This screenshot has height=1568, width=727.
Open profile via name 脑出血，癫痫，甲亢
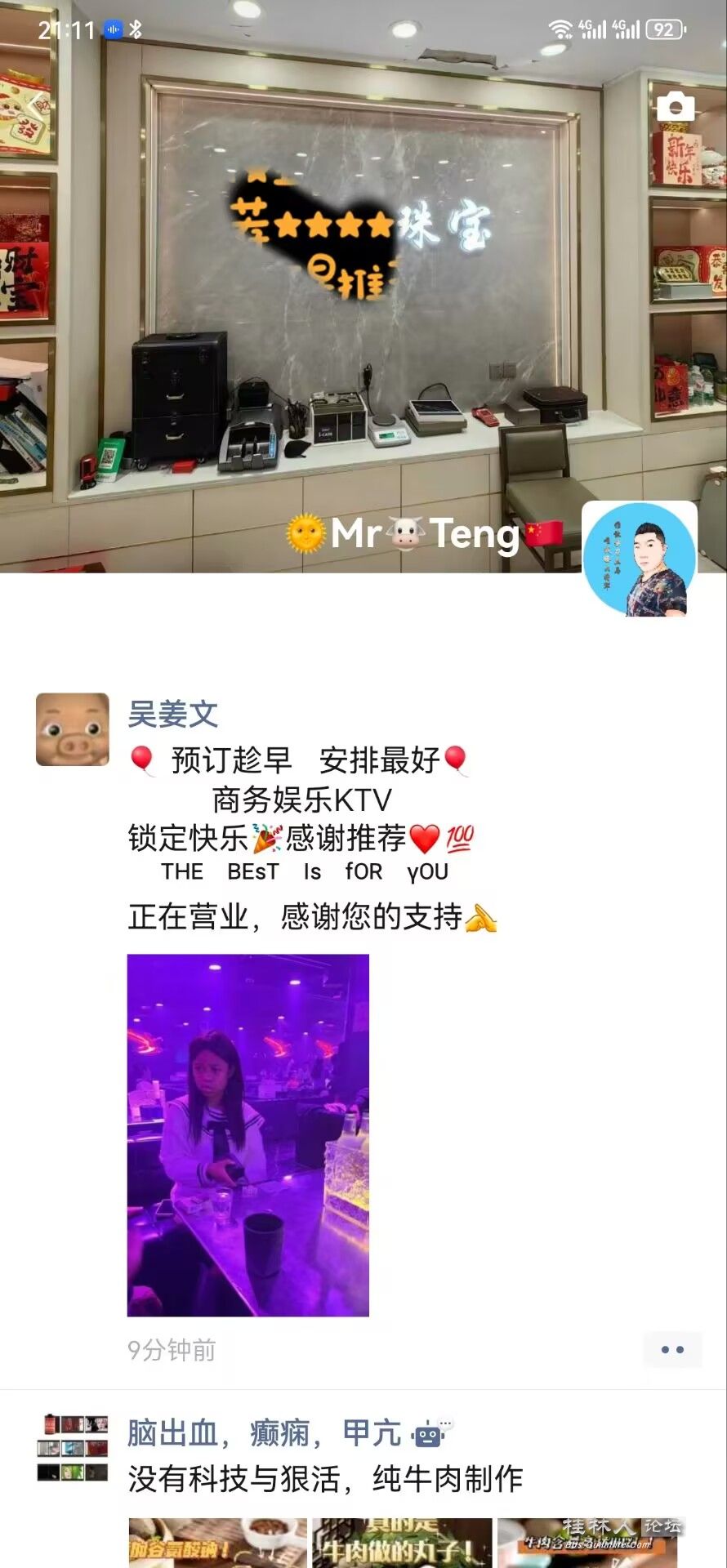coord(265,1432)
